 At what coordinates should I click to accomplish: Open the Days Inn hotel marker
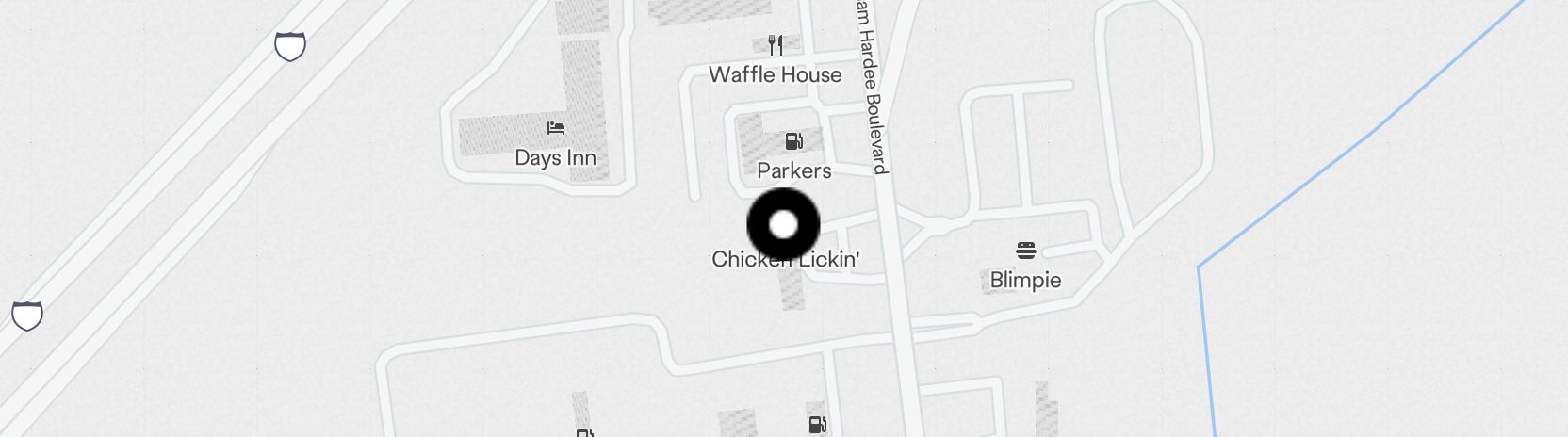tap(556, 129)
